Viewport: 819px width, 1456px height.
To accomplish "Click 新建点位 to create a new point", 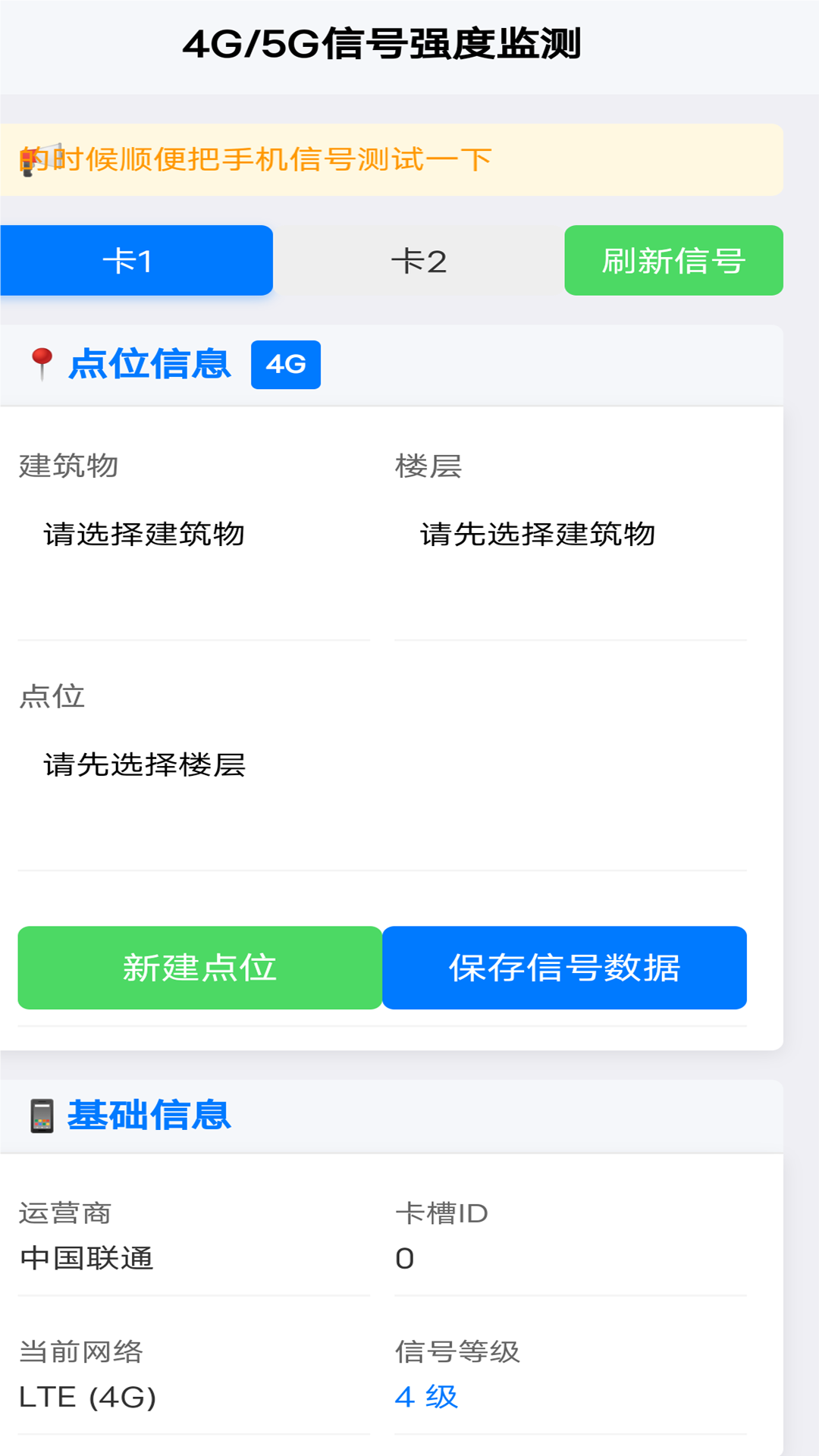I will (199, 968).
